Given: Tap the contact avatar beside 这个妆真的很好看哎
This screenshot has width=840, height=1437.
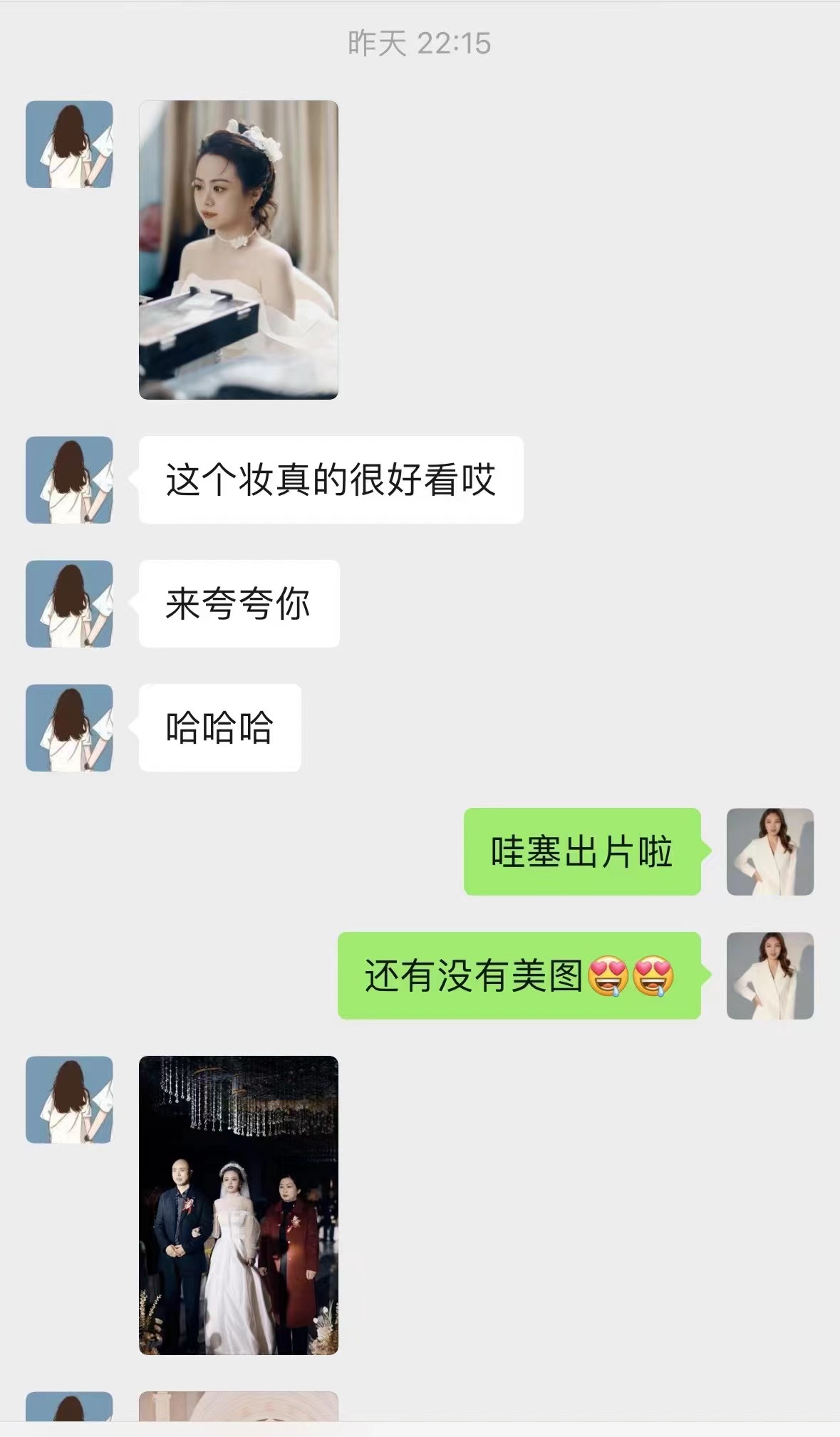Looking at the screenshot, I should tap(69, 480).
